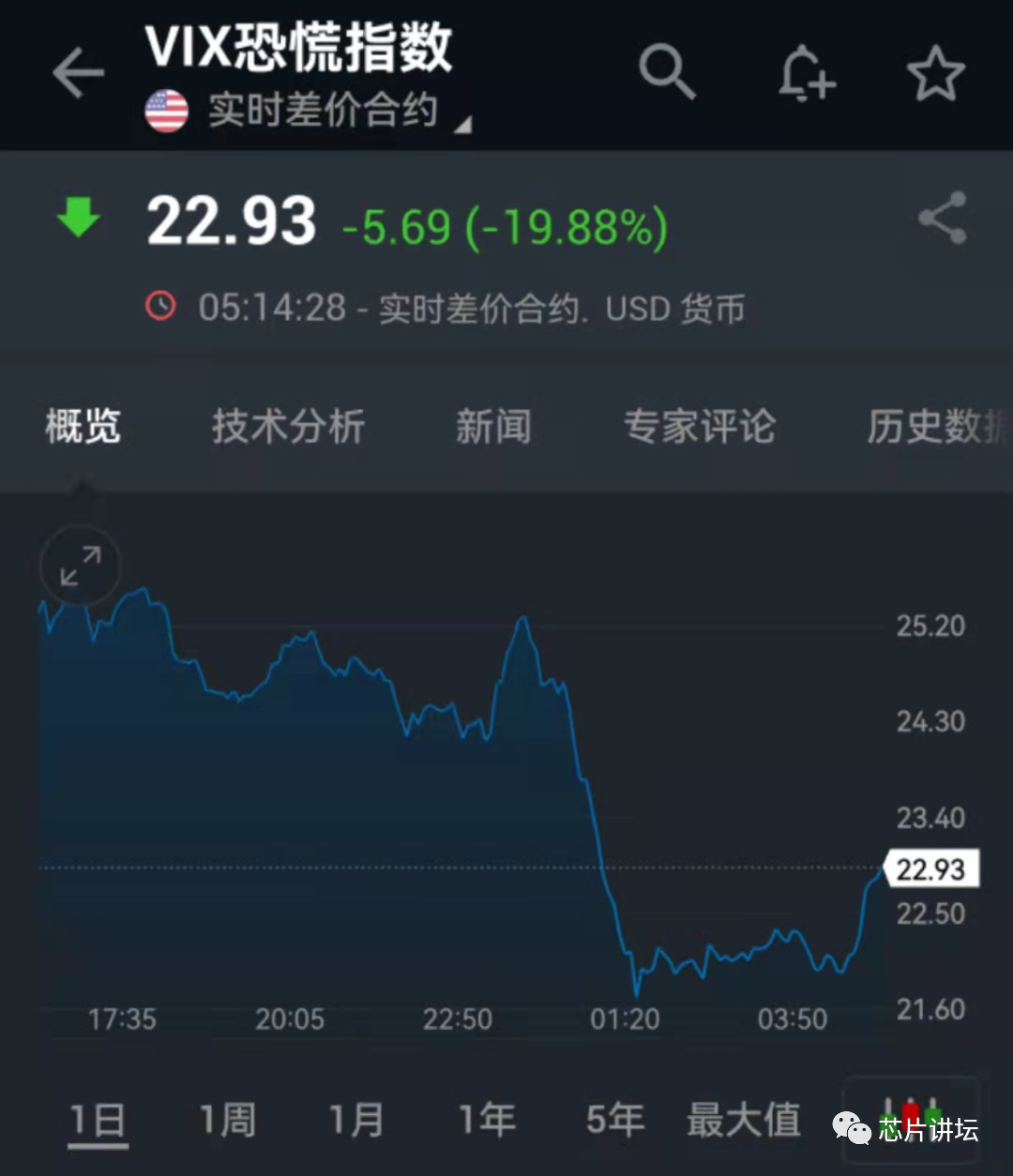
Task: Select the 1日 chart range
Action: coord(98,1121)
